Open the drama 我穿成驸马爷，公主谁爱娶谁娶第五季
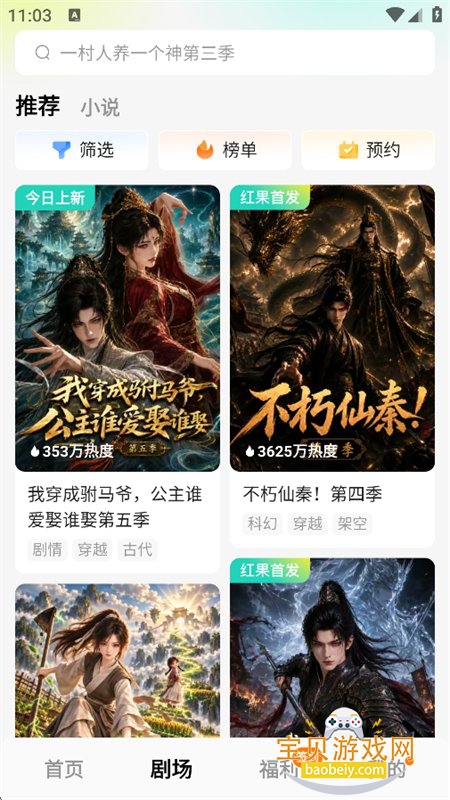Viewport: 450px width, 800px height. 117,379
